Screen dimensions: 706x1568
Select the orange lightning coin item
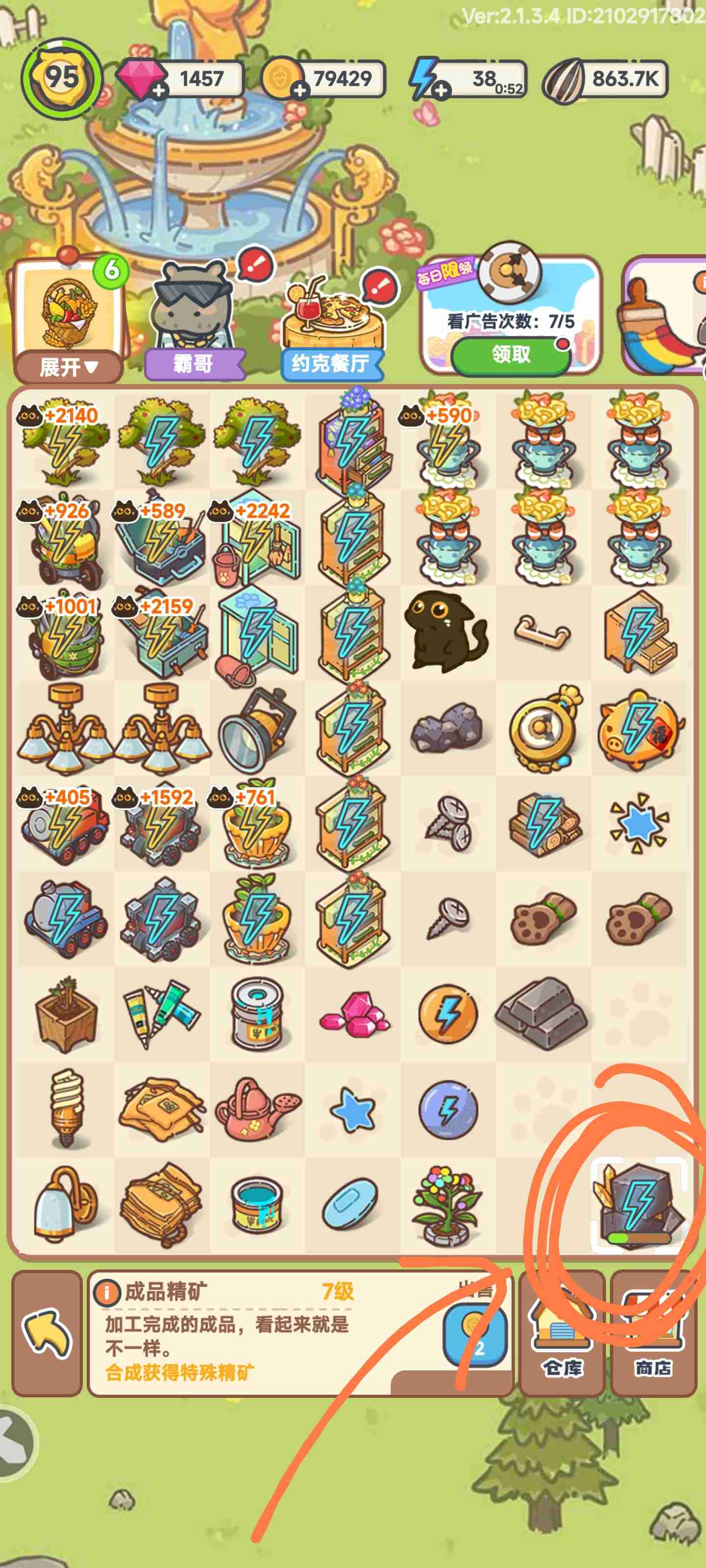click(447, 1013)
